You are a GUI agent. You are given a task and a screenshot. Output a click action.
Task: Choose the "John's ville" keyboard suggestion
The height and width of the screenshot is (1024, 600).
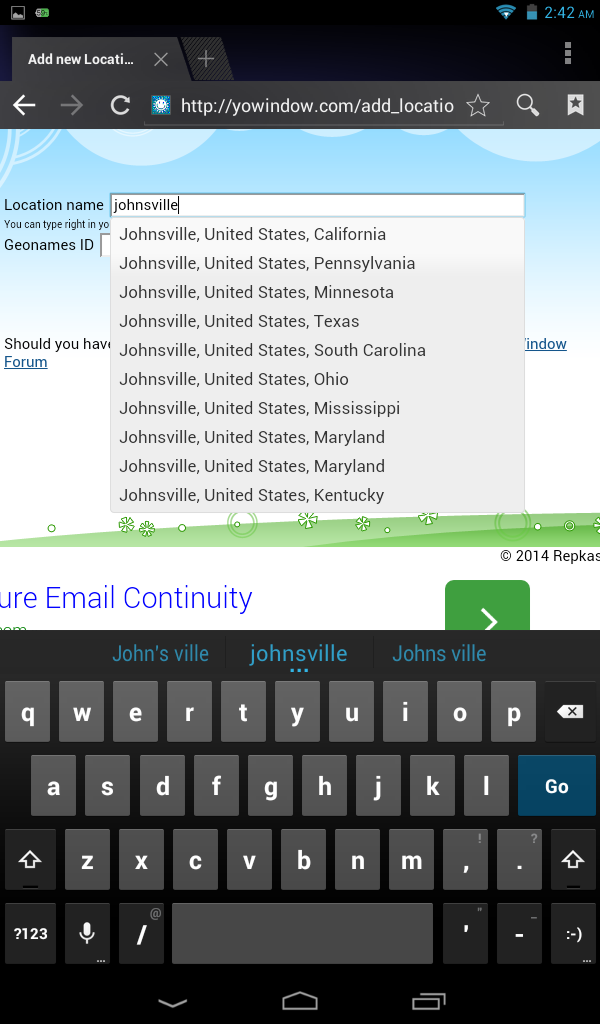click(x=160, y=654)
